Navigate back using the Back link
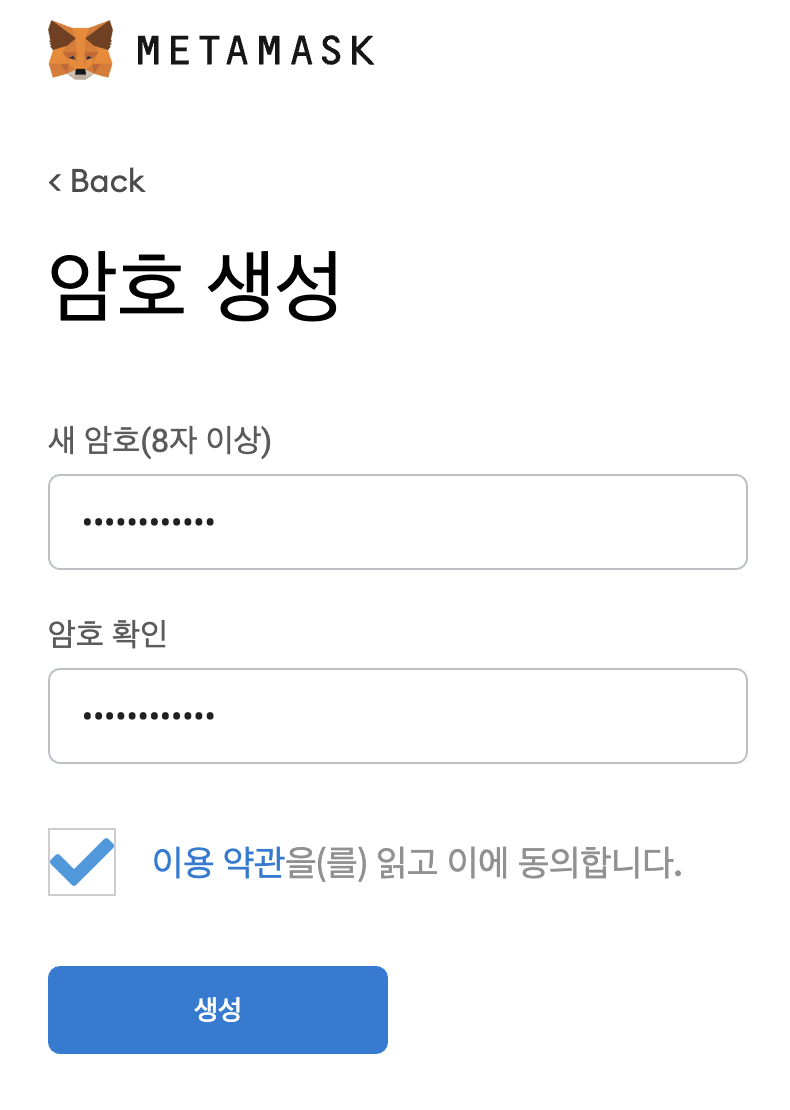790x1110 pixels. pos(97,181)
